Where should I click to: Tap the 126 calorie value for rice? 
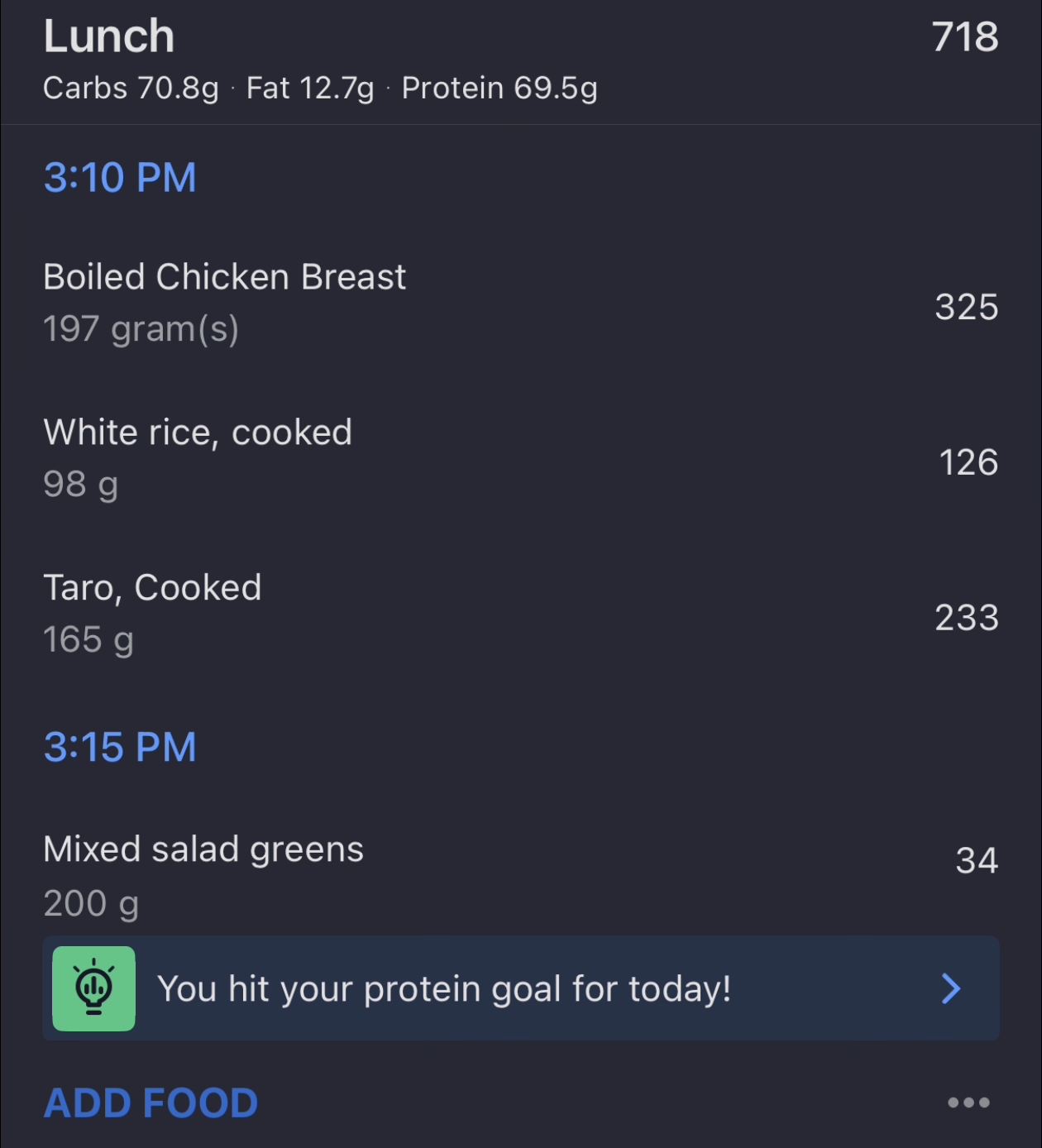pyautogui.click(x=968, y=462)
